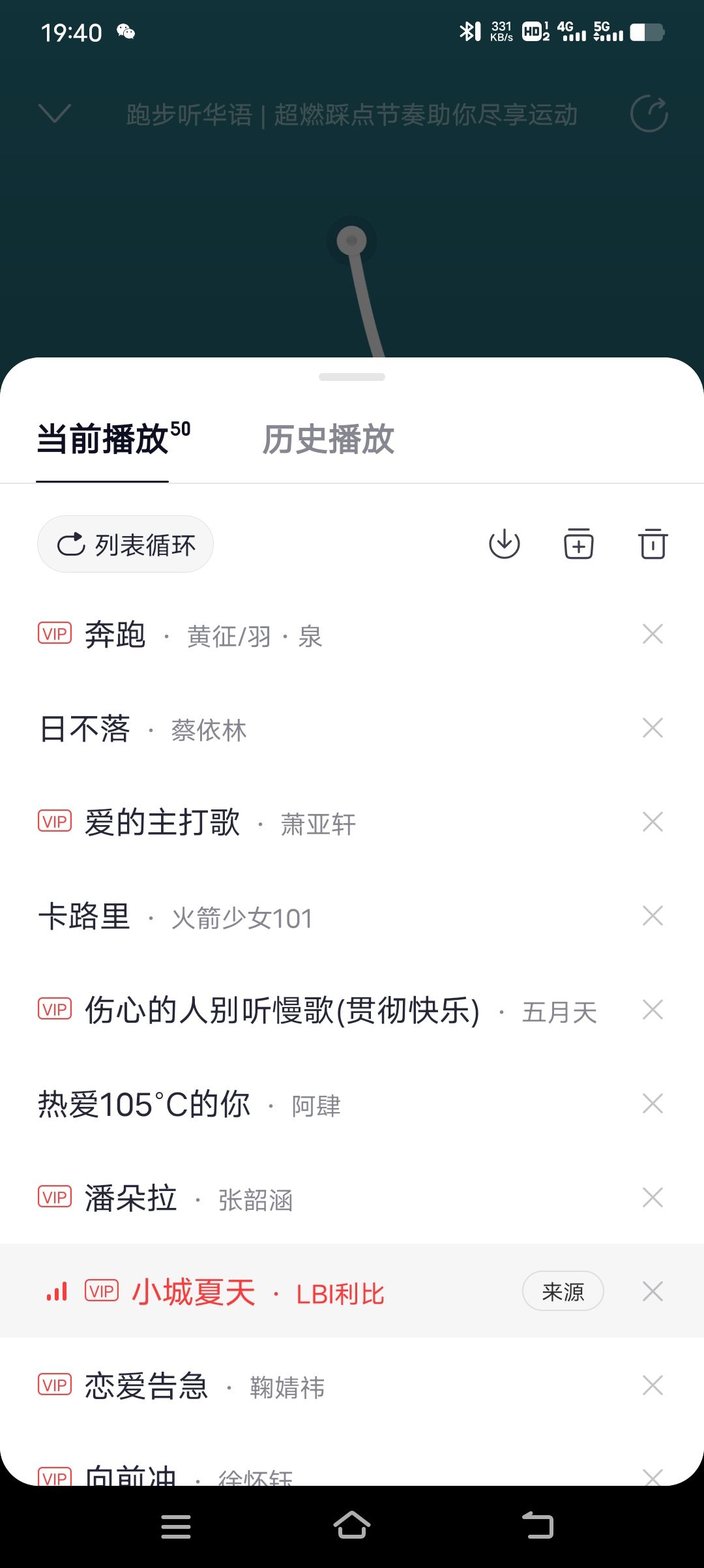Remove 日不落 from the queue
Image resolution: width=704 pixels, height=1568 pixels.
click(x=653, y=728)
